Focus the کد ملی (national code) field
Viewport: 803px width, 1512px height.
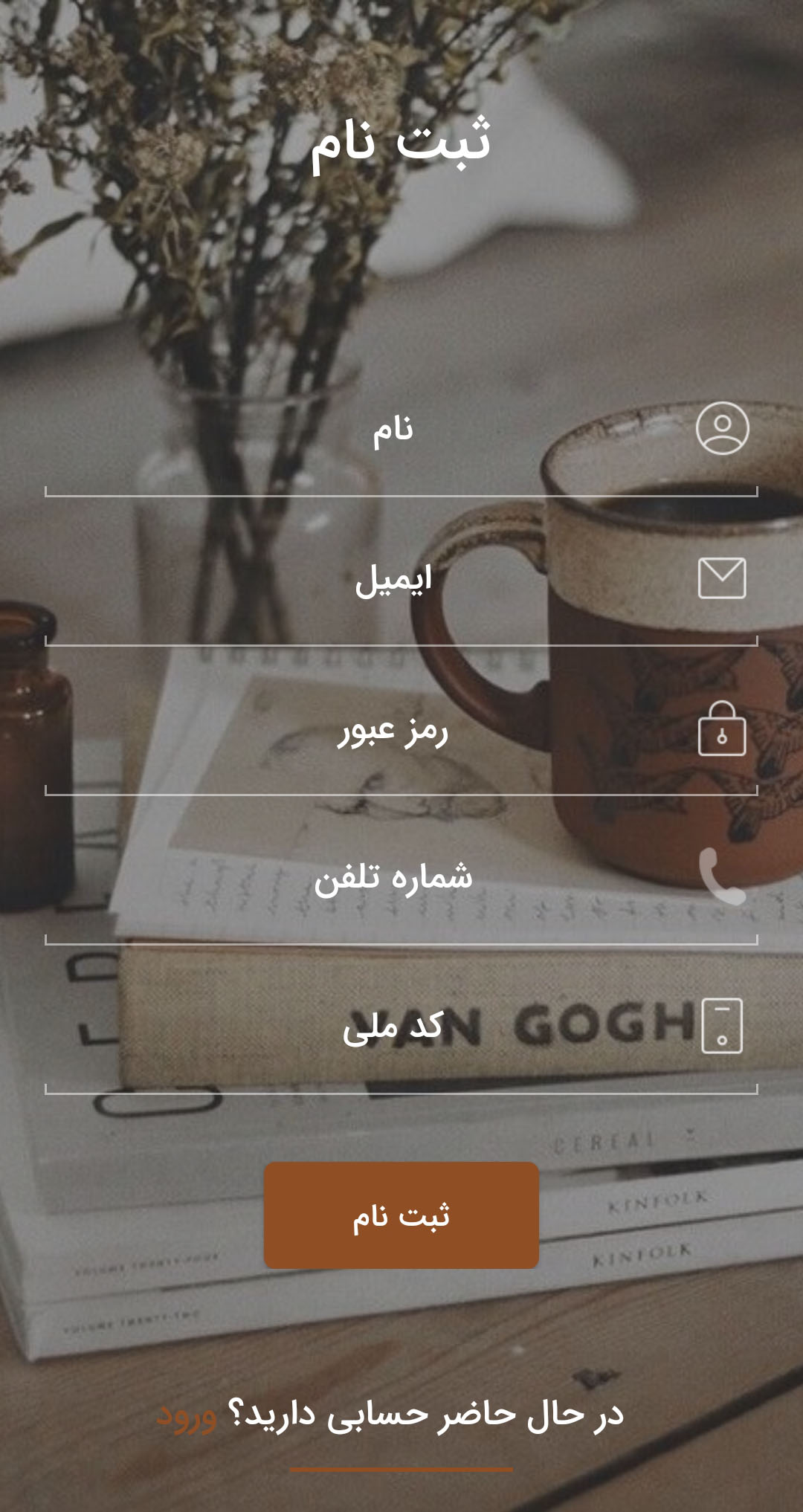(394, 1028)
